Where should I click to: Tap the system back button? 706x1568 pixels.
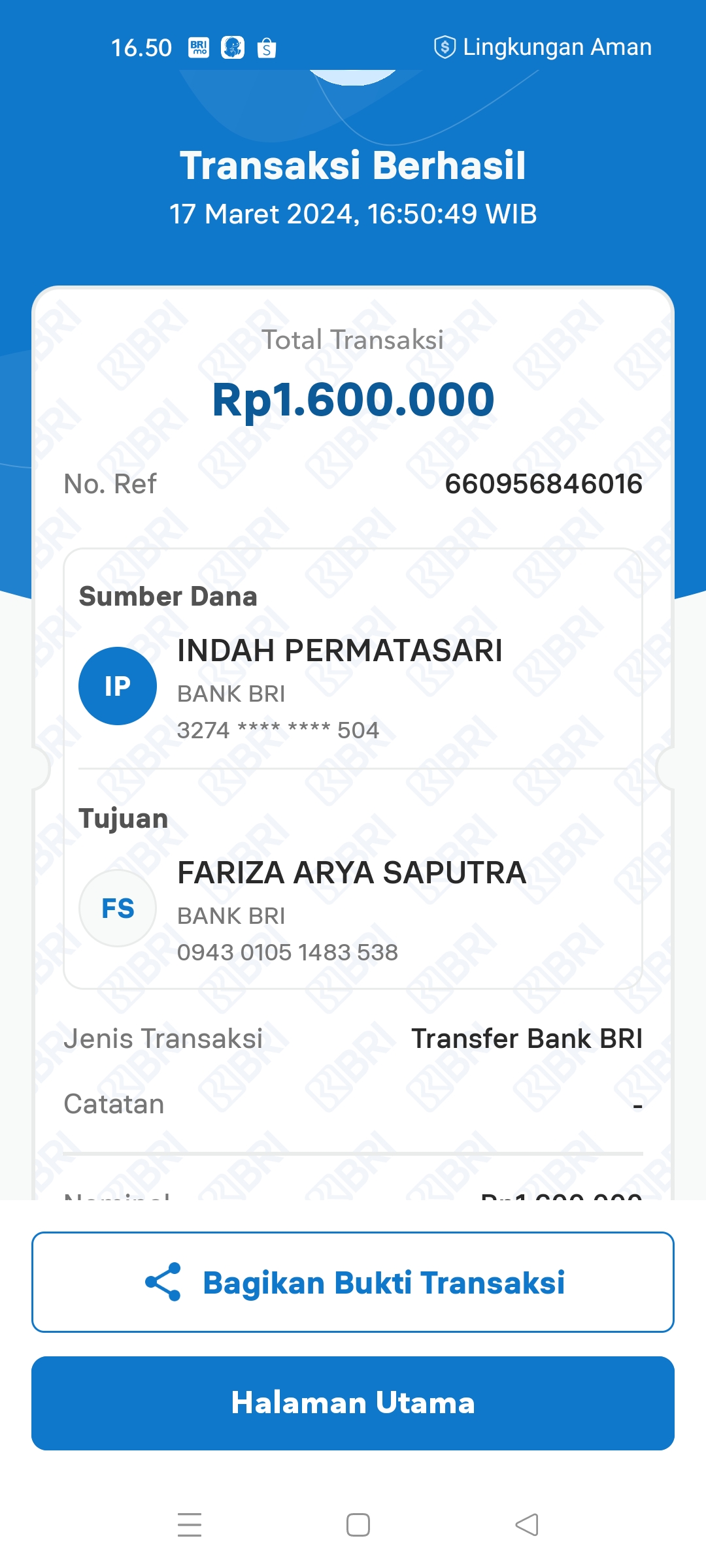pos(527,1525)
